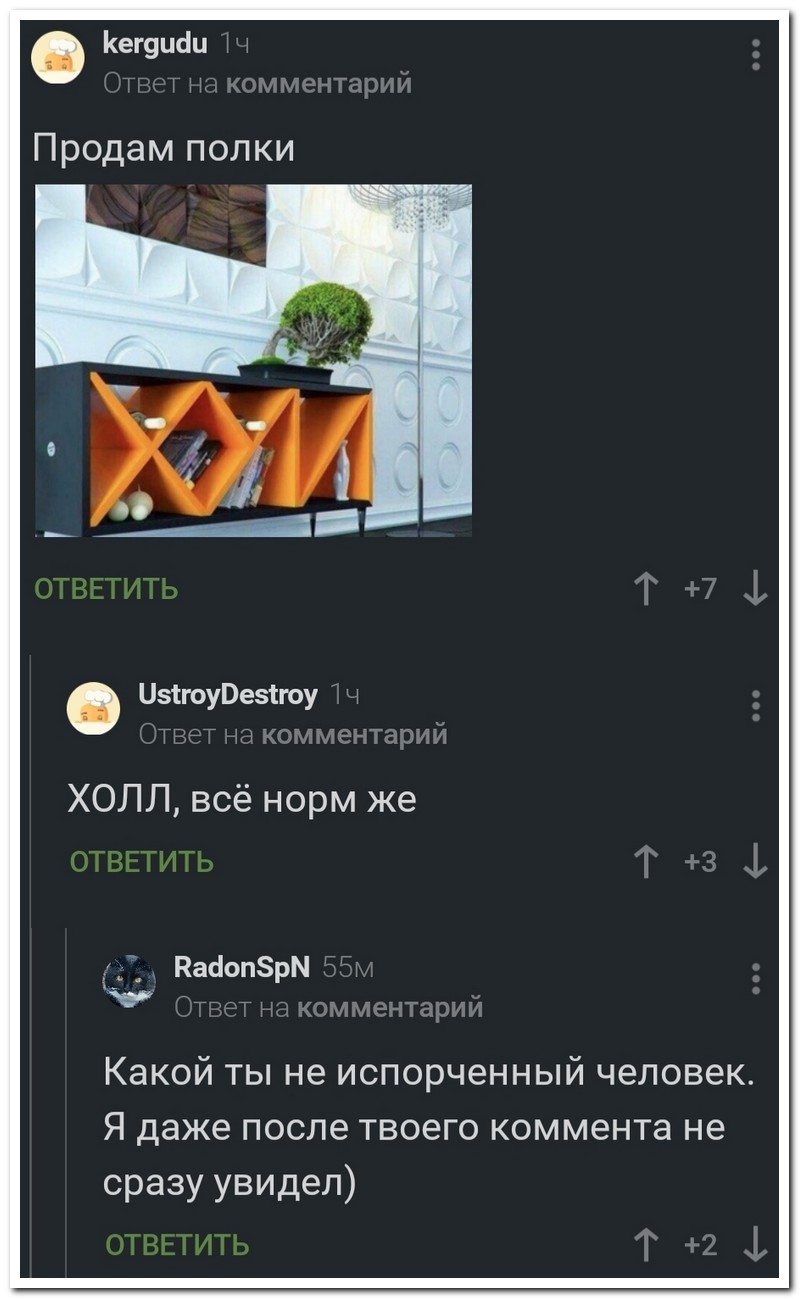This screenshot has width=800, height=1299.
Task: Open overflow menu on kergudu's comment
Action: click(x=756, y=54)
